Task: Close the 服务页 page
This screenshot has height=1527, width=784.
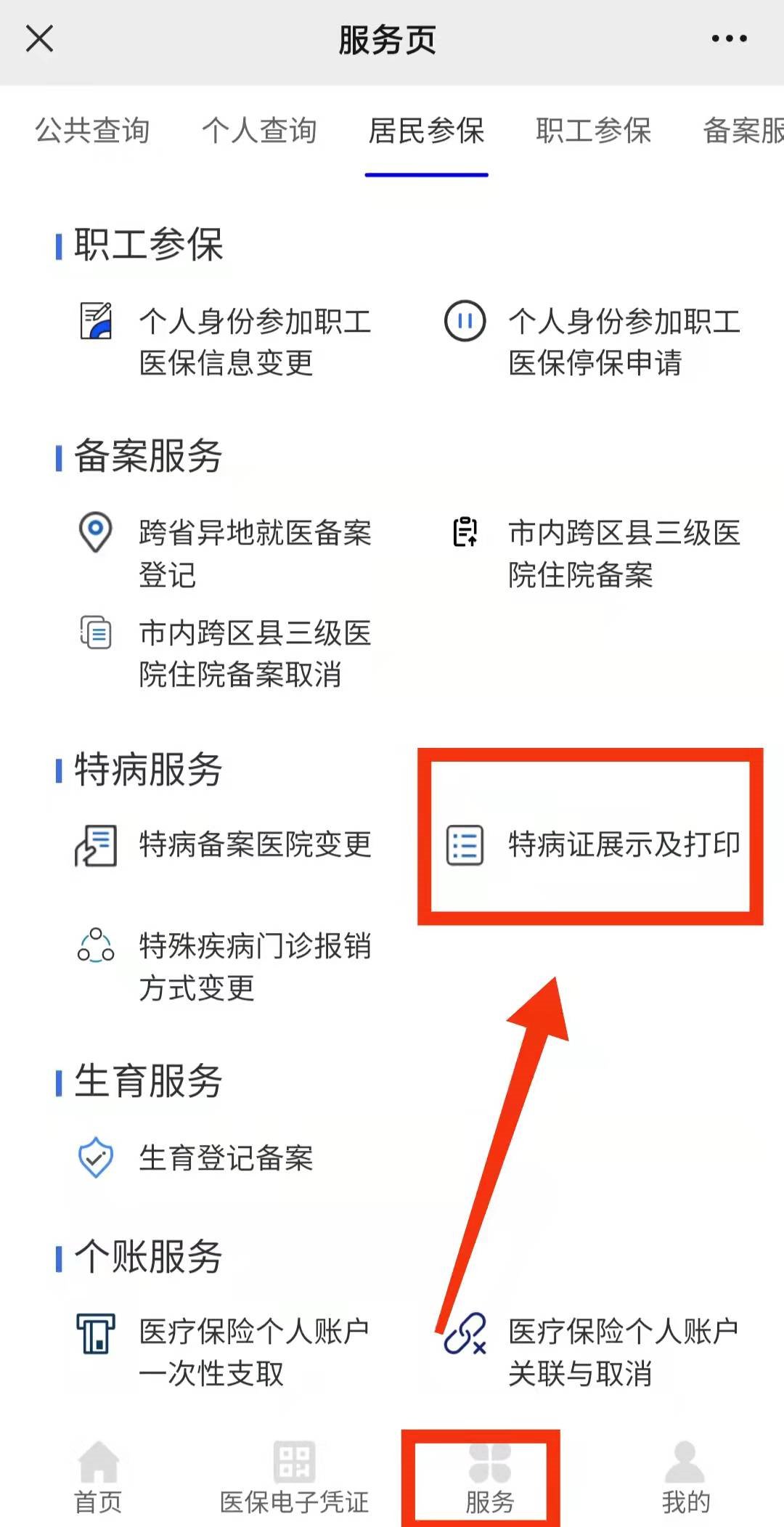Action: [x=39, y=39]
